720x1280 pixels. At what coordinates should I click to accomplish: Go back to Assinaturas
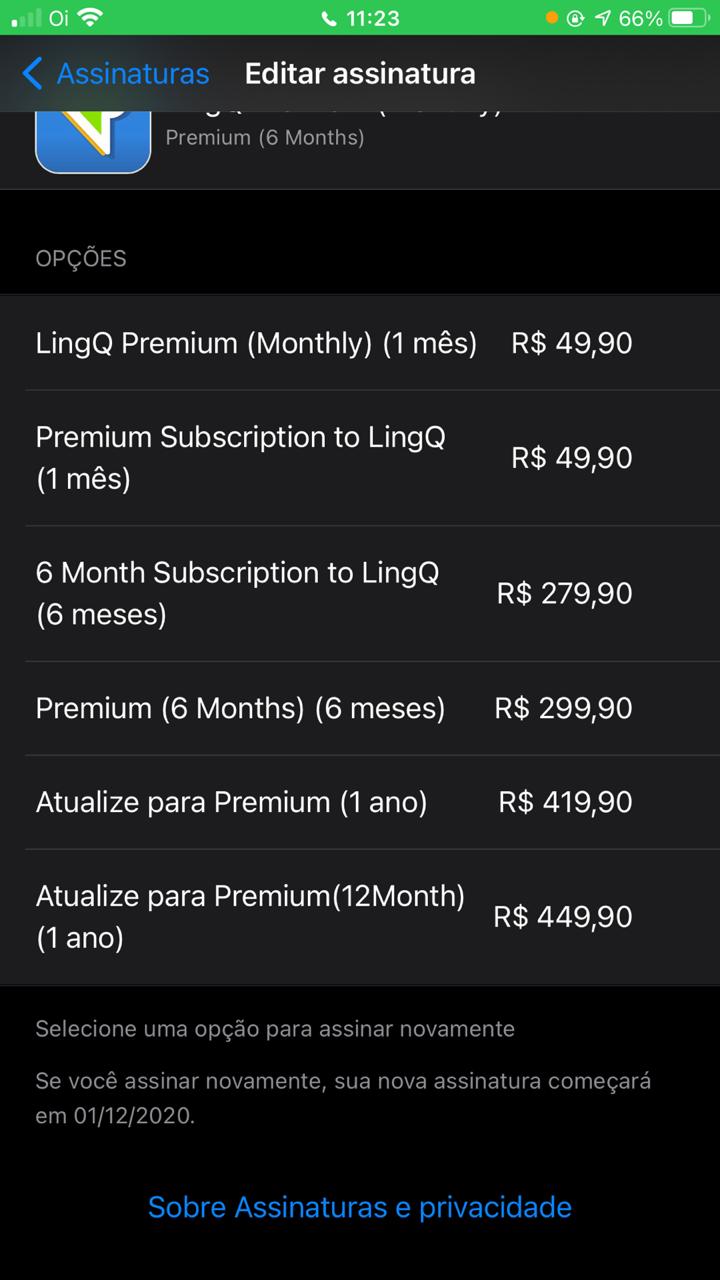[115, 74]
